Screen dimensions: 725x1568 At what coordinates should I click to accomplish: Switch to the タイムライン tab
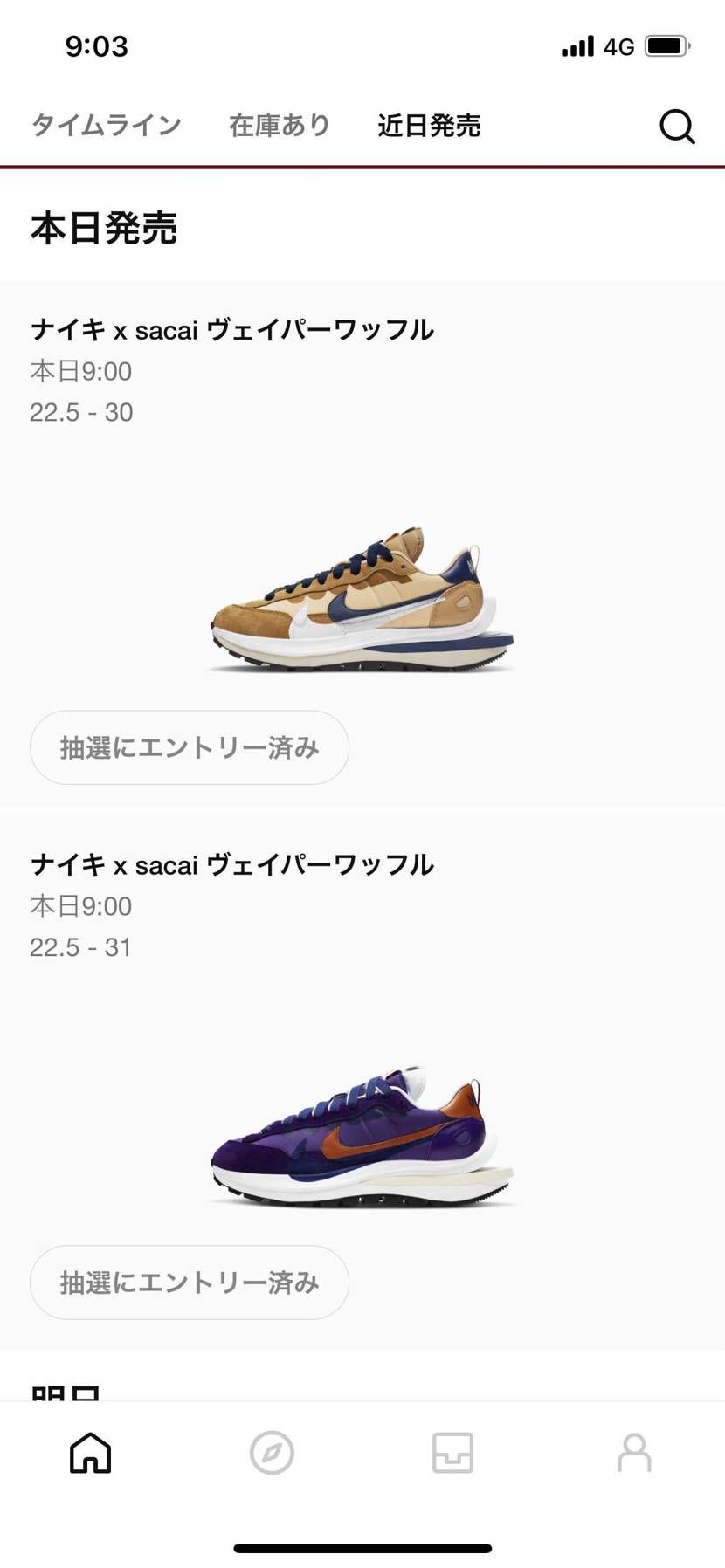tap(104, 126)
